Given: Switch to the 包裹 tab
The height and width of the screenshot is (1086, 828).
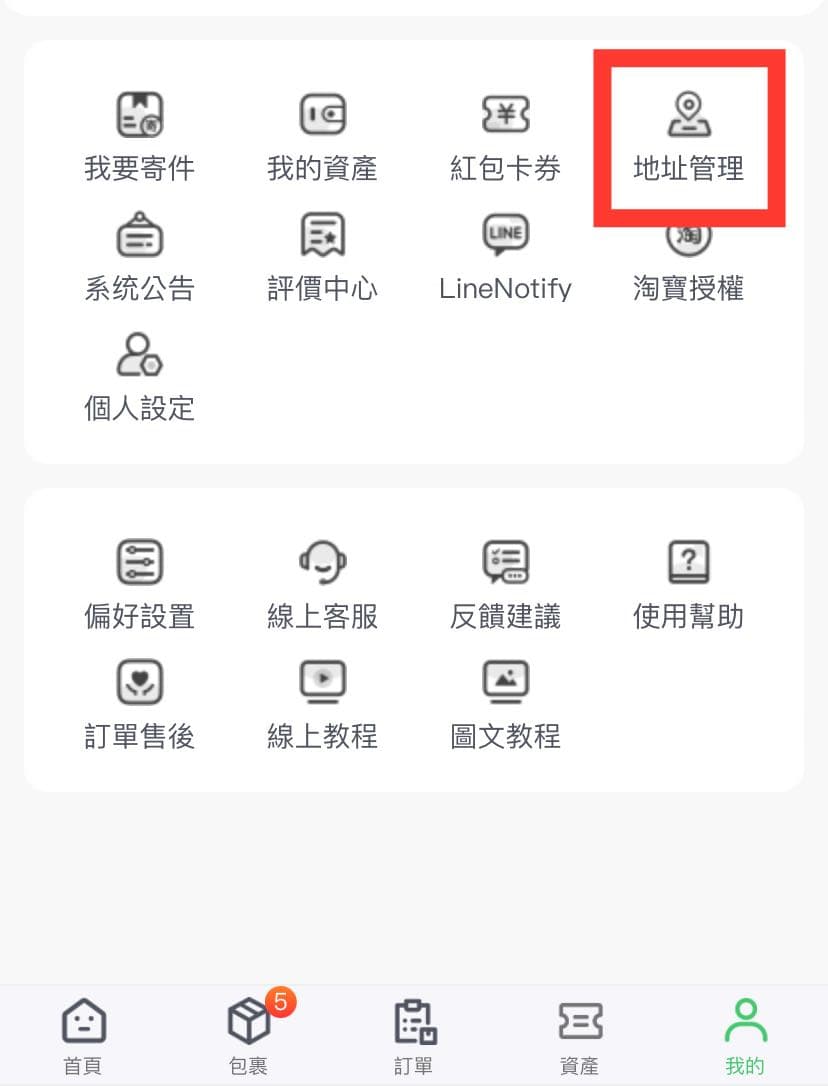Looking at the screenshot, I should pyautogui.click(x=248, y=1036).
